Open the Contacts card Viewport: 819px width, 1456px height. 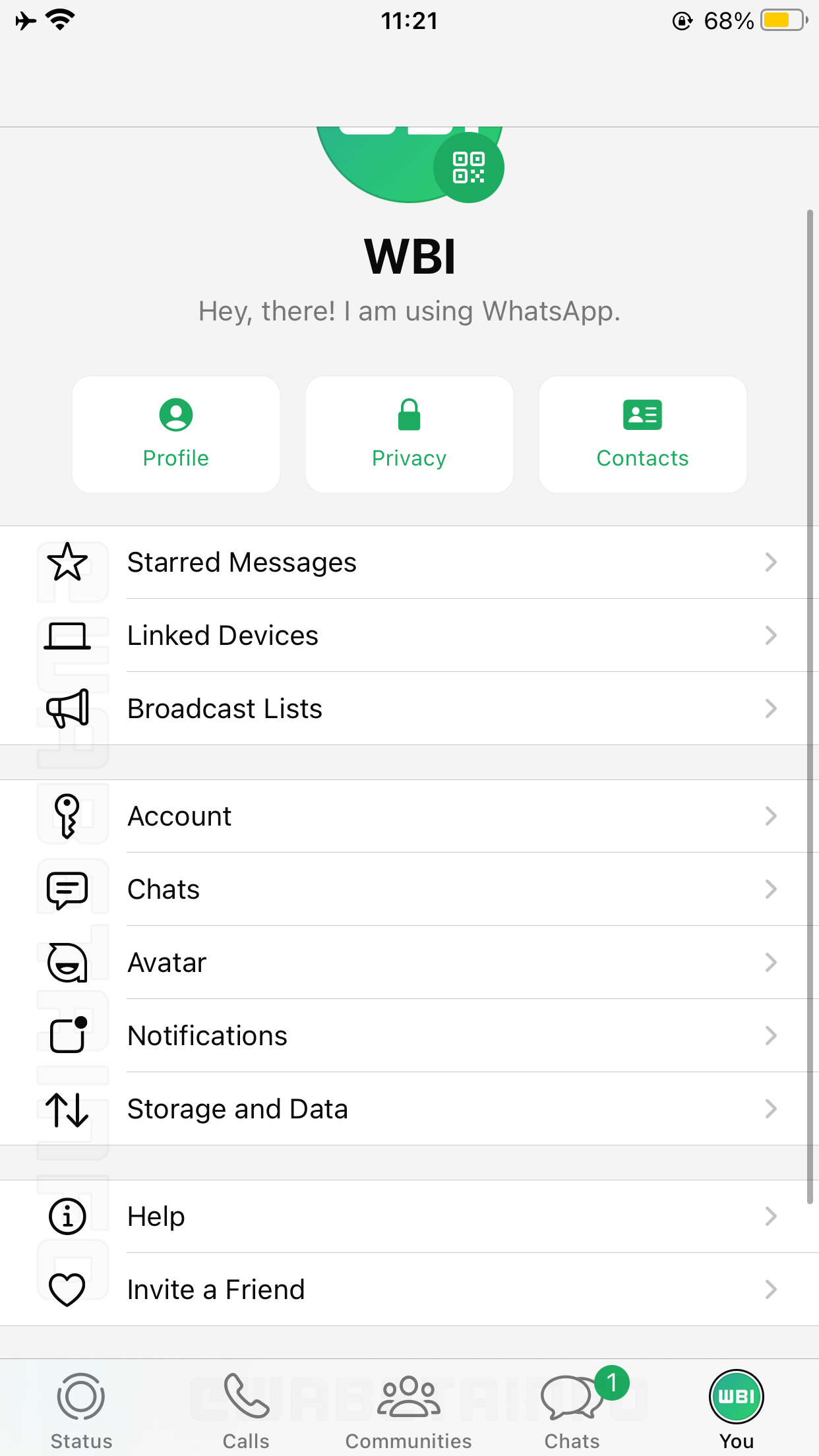click(642, 435)
